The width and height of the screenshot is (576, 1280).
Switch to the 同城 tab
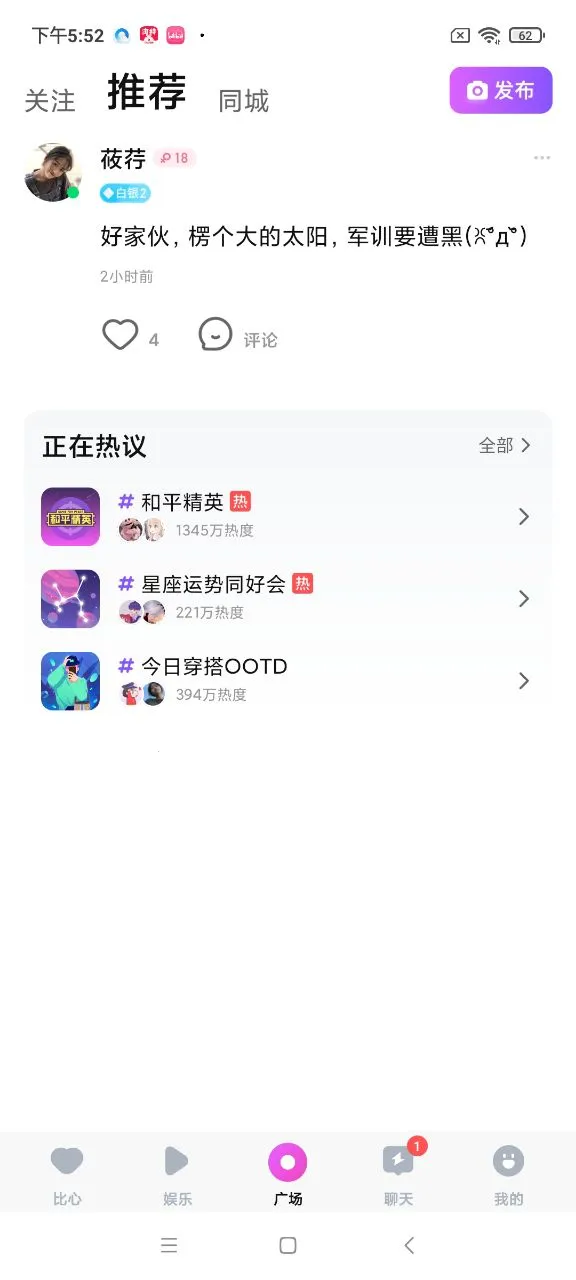point(244,101)
